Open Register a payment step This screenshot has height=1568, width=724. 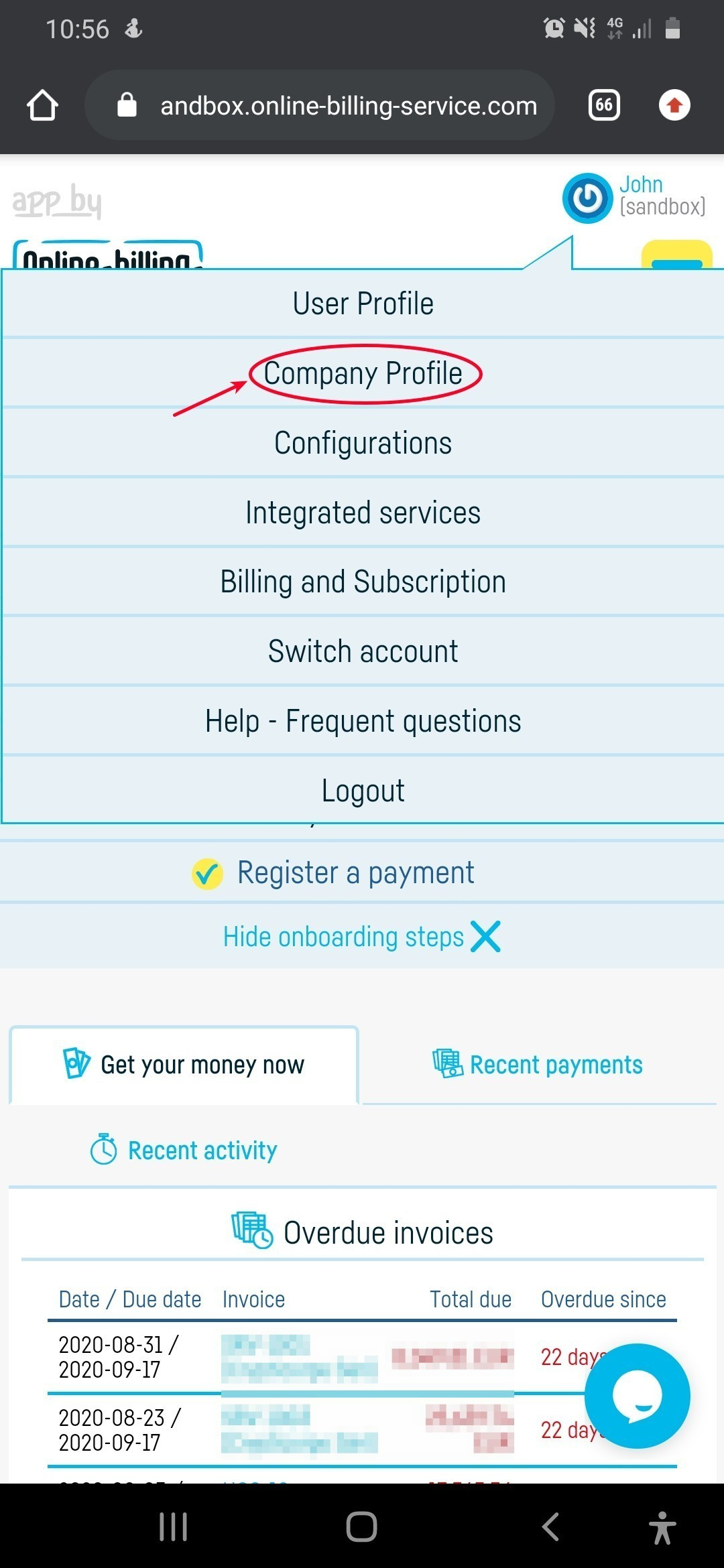355,873
